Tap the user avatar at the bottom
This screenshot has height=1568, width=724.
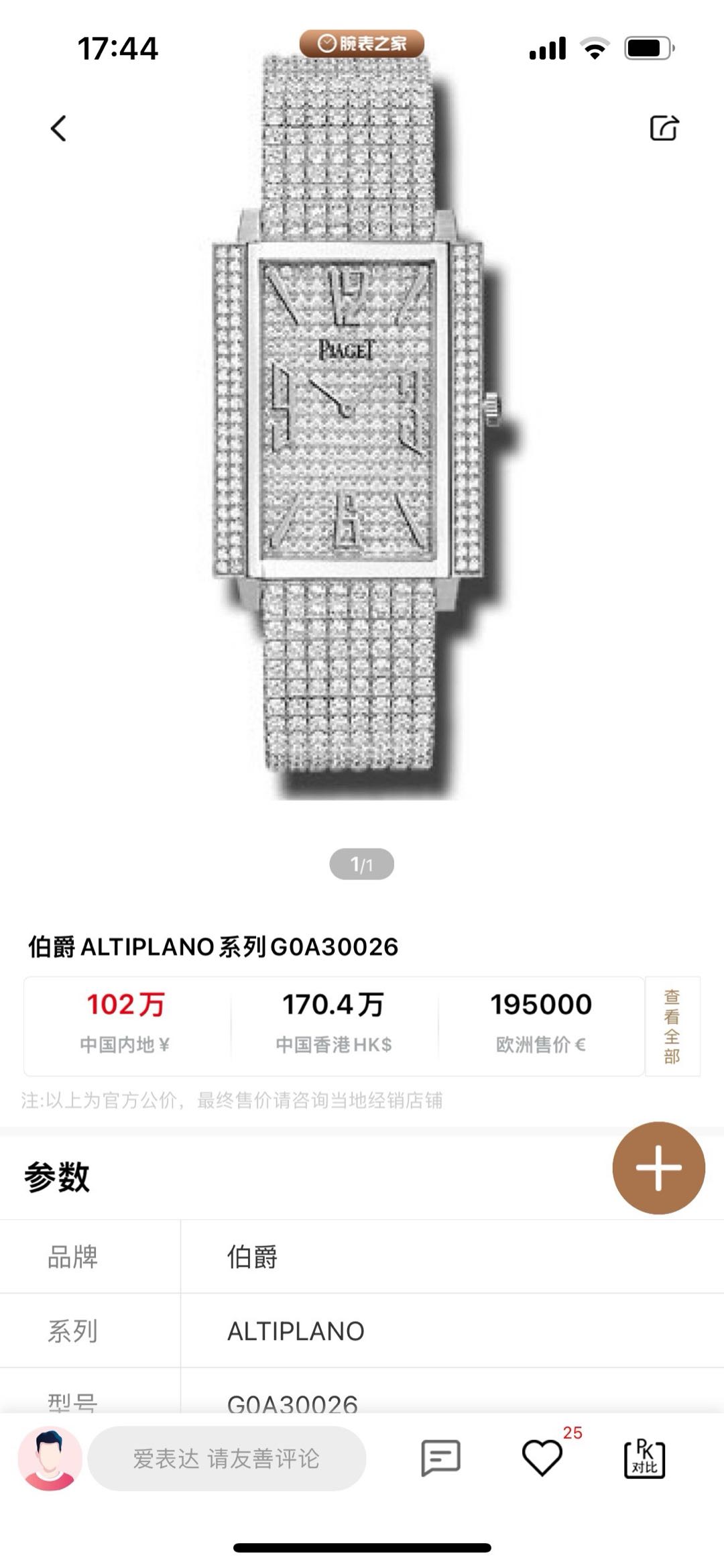pos(50,1458)
